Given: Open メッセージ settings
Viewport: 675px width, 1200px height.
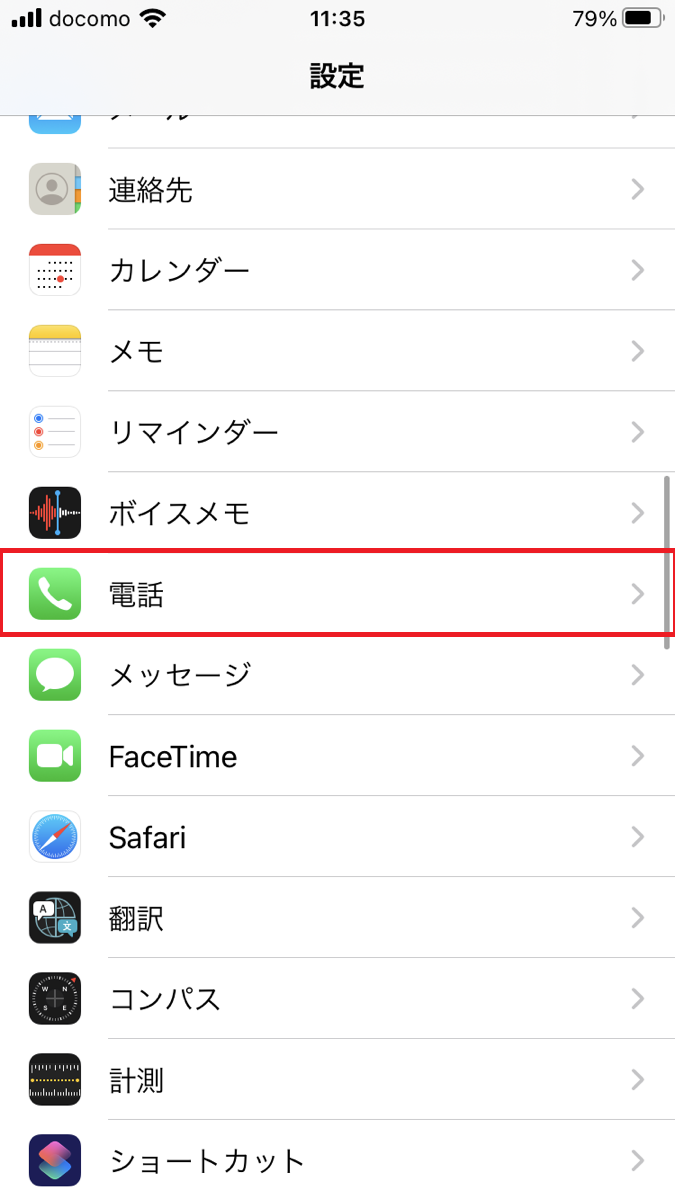Looking at the screenshot, I should [337, 675].
